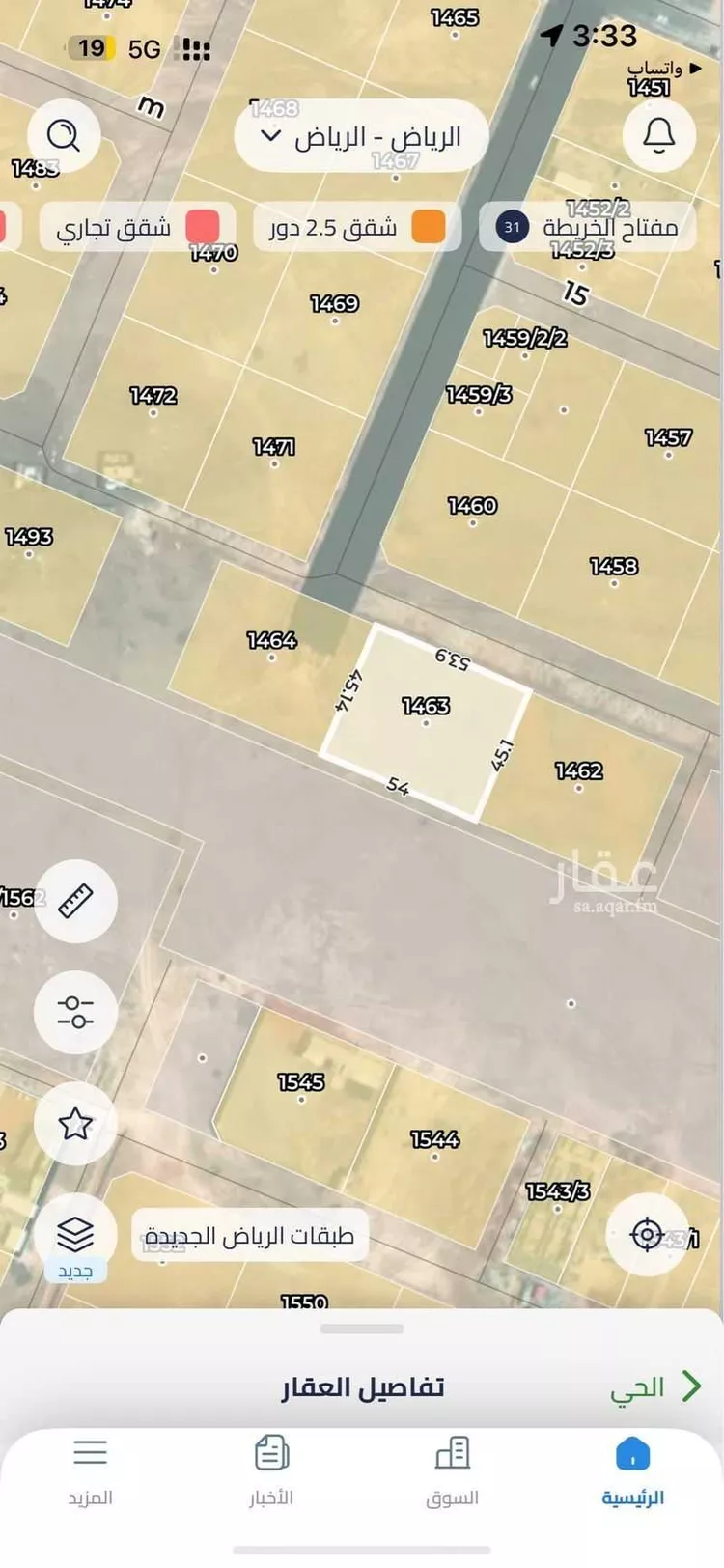
Task: Open the ruler measurement tool
Action: pos(75,901)
